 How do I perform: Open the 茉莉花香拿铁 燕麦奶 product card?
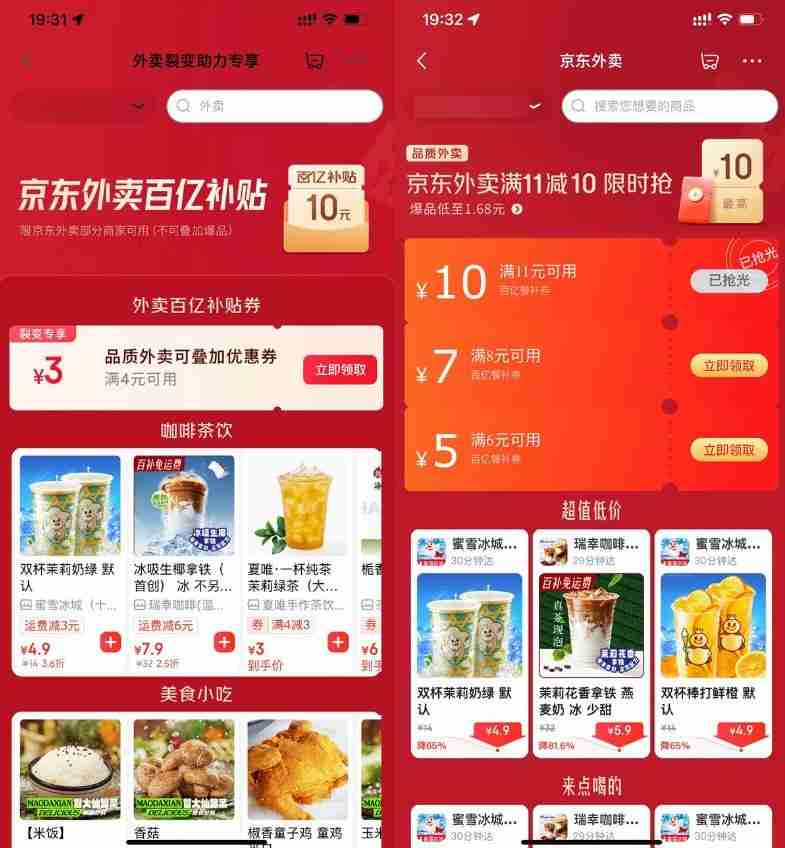click(591, 640)
